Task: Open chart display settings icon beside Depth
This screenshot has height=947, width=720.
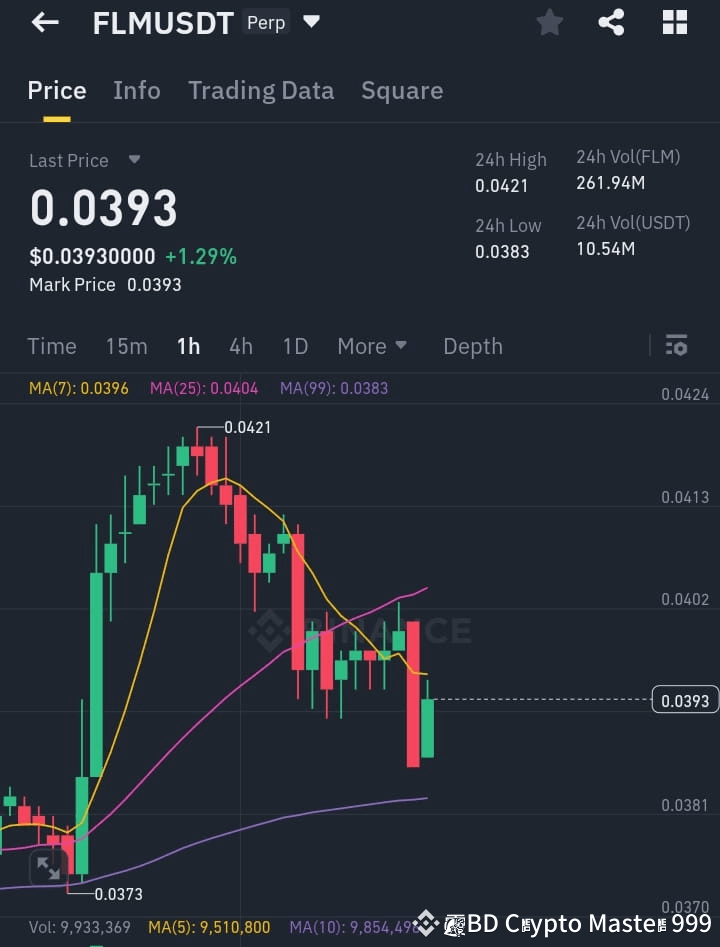Action: [676, 345]
